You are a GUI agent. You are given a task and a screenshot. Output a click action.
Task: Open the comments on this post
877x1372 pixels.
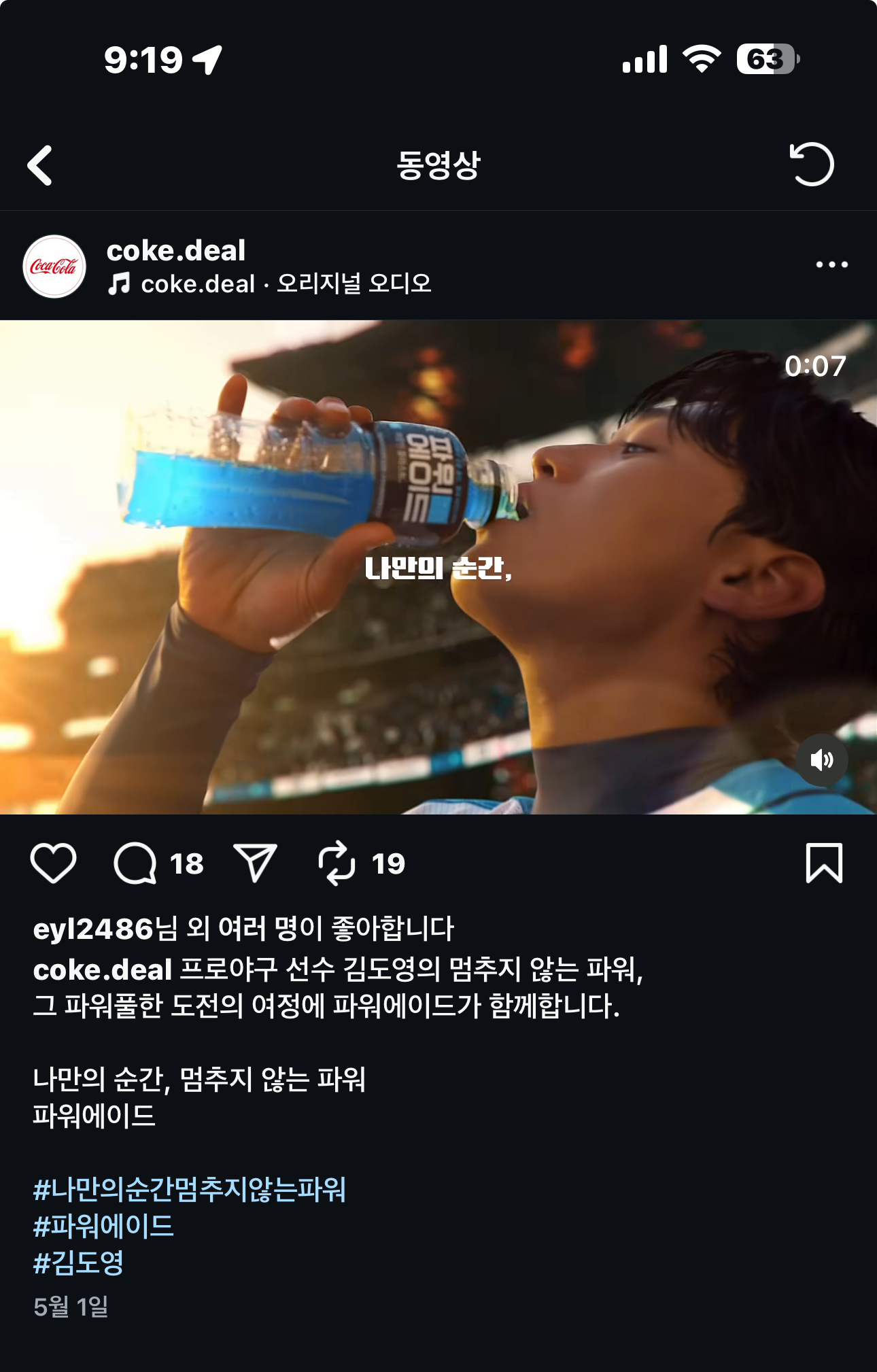(x=136, y=863)
